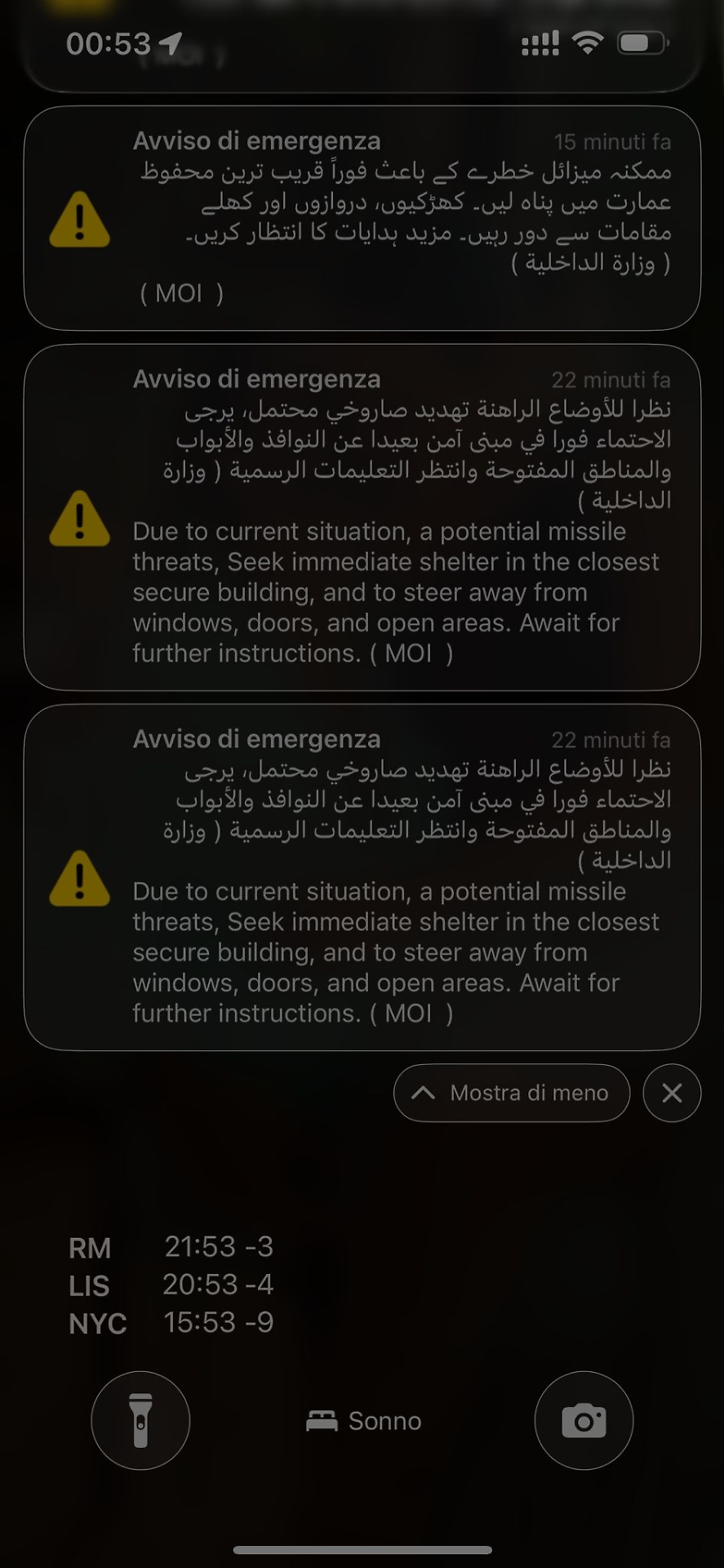
Task: Collapse notifications with Mostra di meno
Action: 512,1093
